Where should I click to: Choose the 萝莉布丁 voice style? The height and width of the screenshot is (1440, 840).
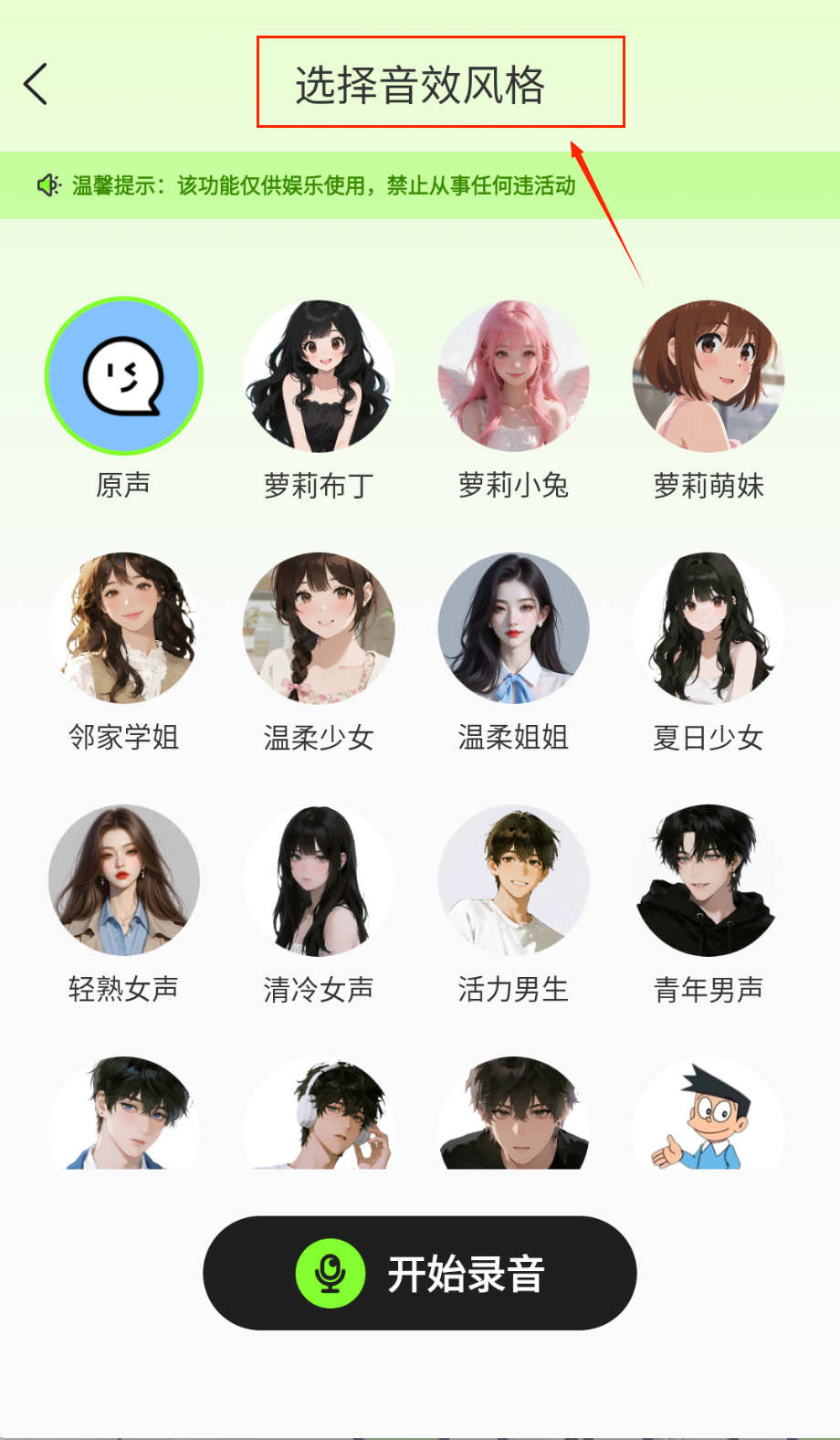[x=319, y=376]
